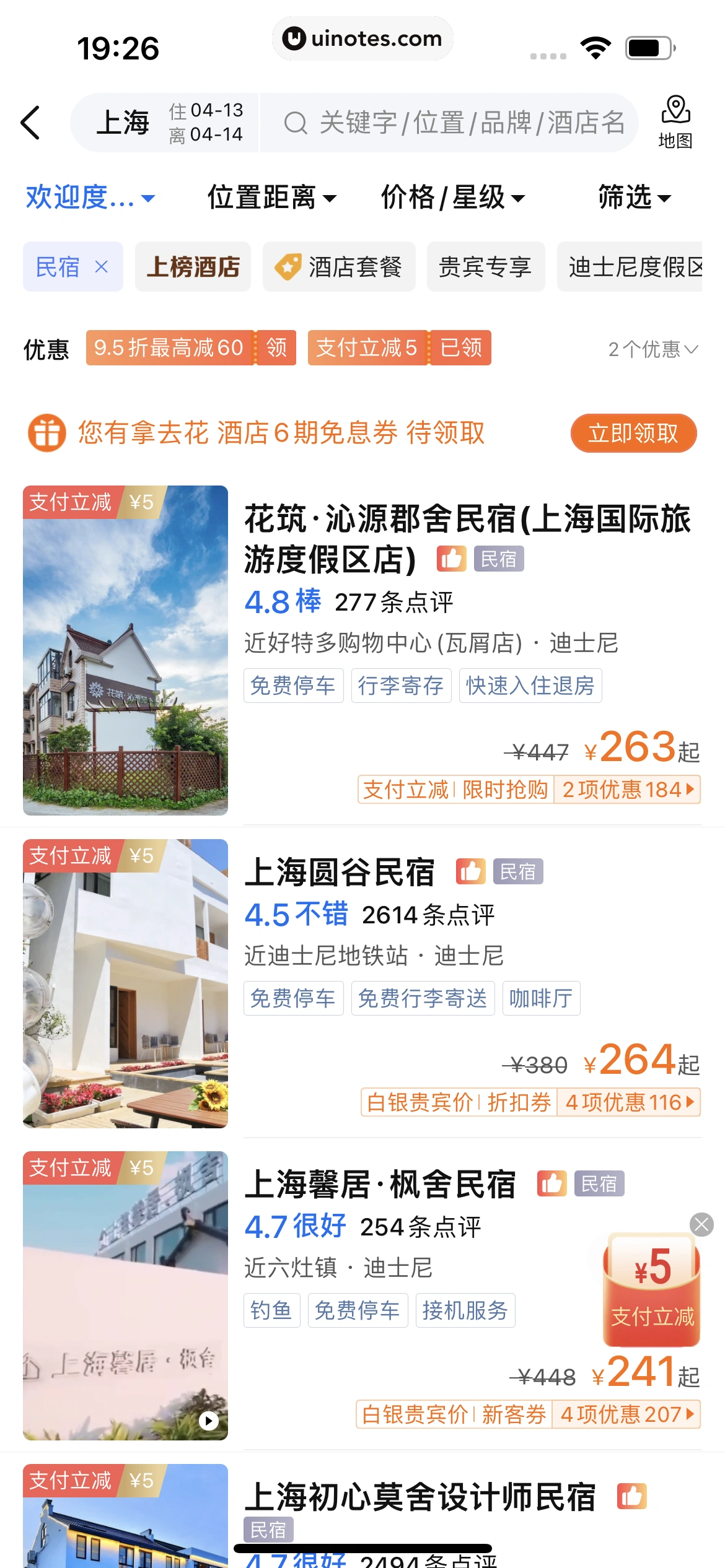Remove the 民宿 filter chip

(102, 267)
